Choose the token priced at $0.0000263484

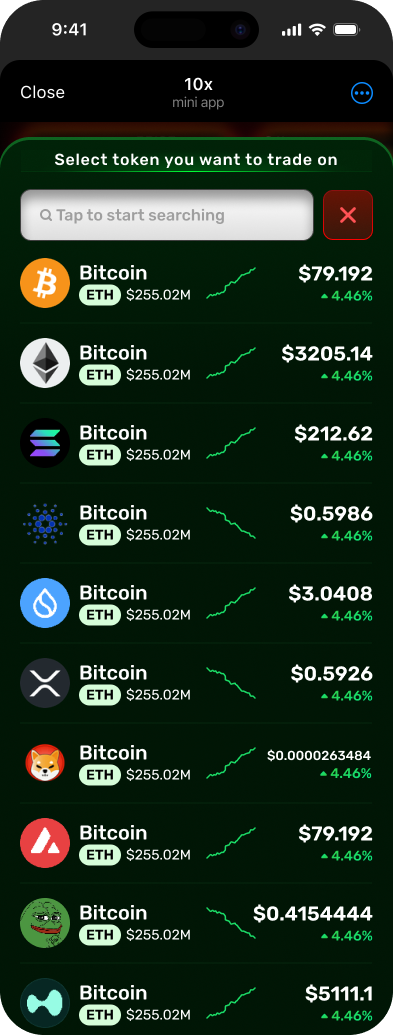[x=196, y=763]
